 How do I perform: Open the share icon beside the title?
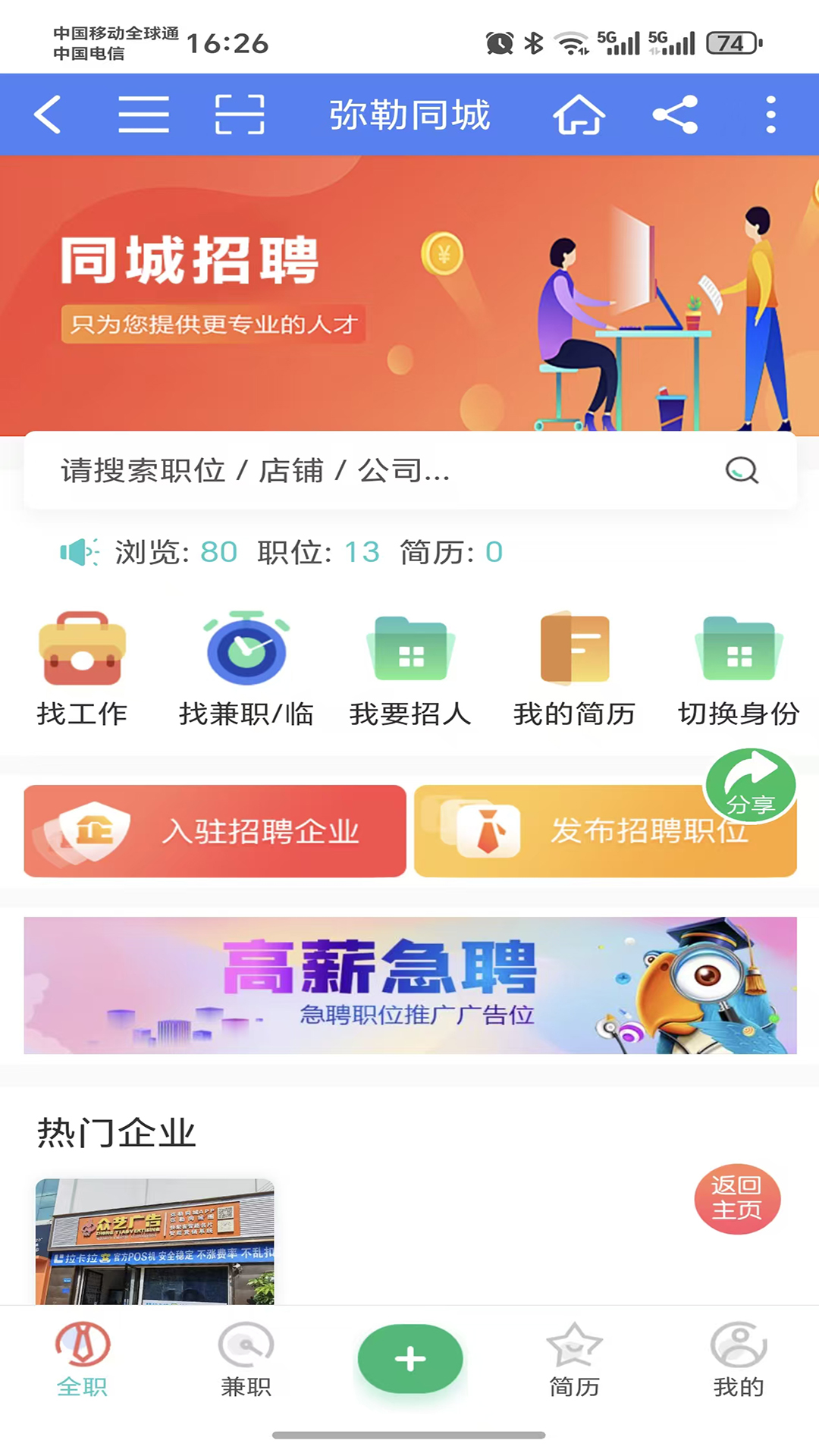pyautogui.click(x=676, y=114)
